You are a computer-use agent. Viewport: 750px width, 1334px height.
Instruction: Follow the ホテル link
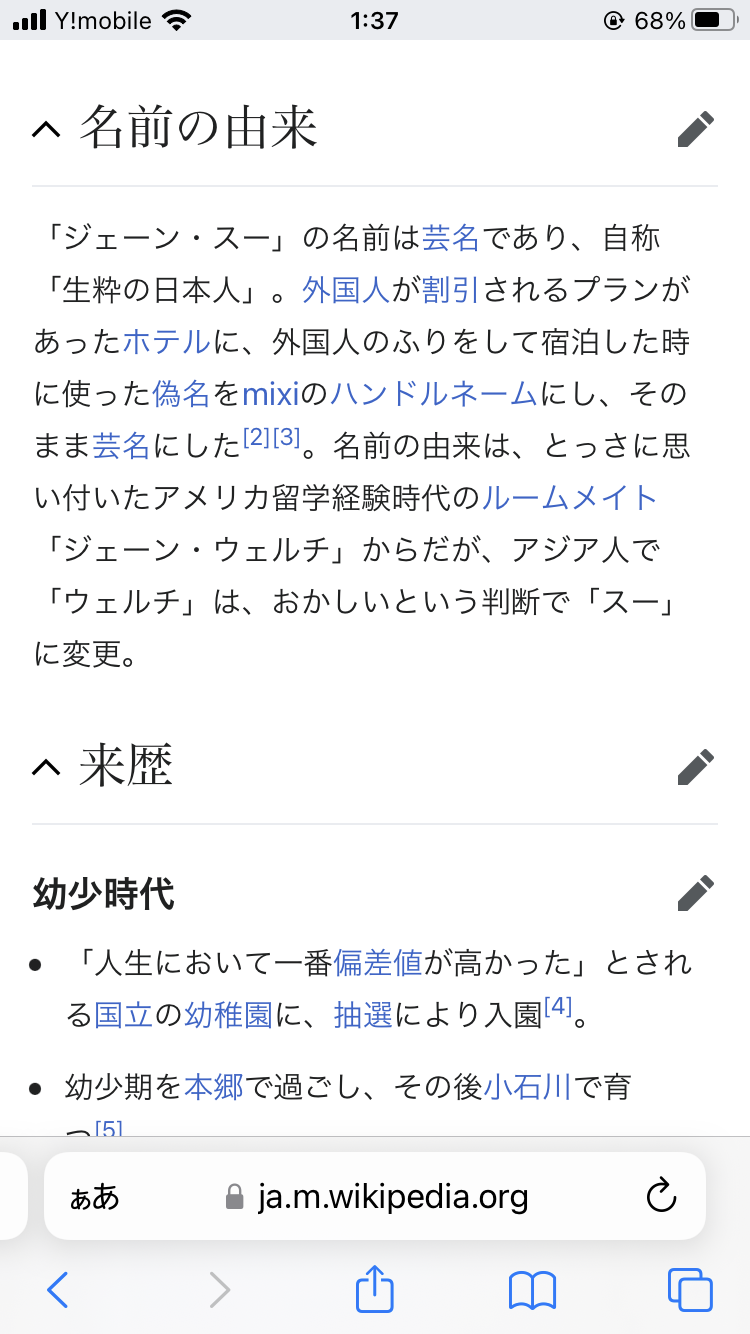point(166,342)
